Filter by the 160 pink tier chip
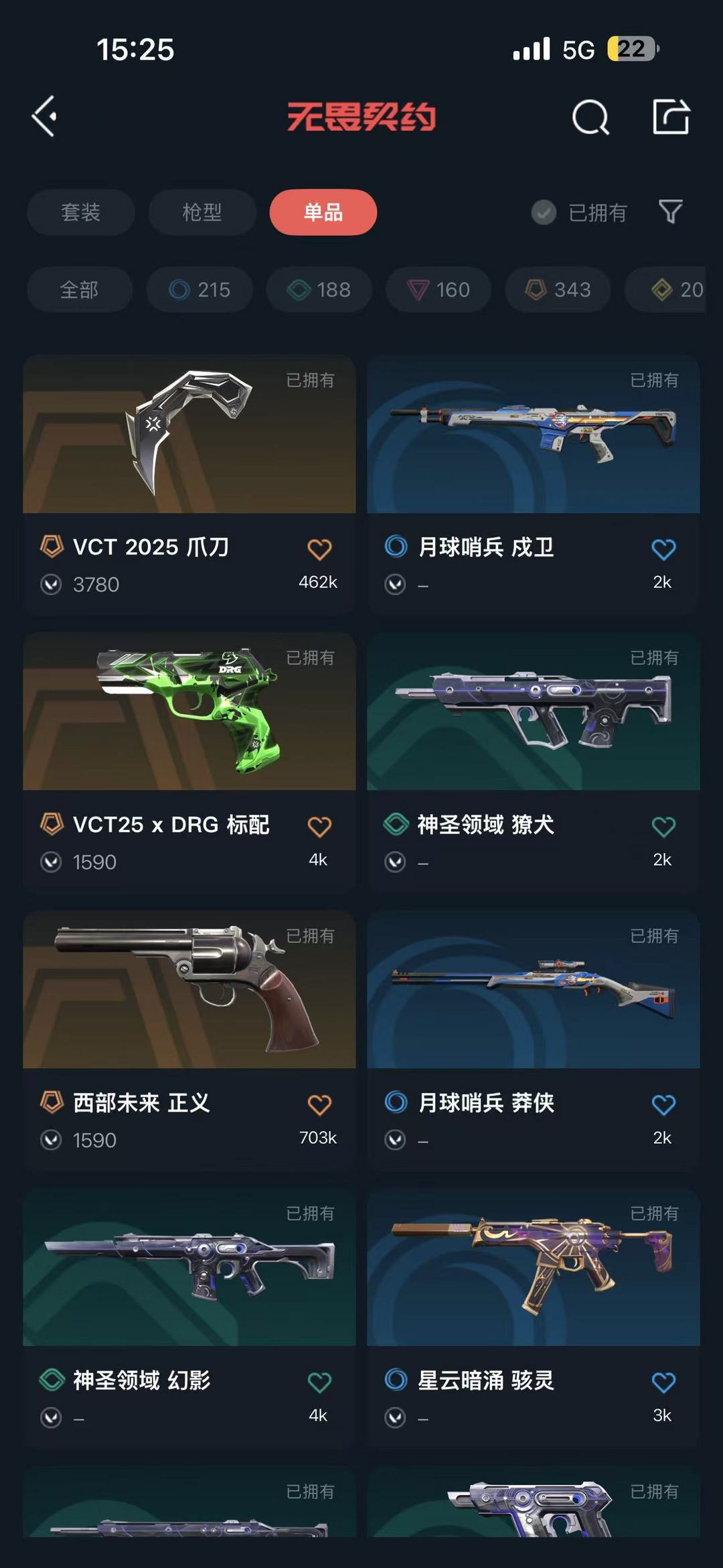The width and height of the screenshot is (723, 1568). 438,289
